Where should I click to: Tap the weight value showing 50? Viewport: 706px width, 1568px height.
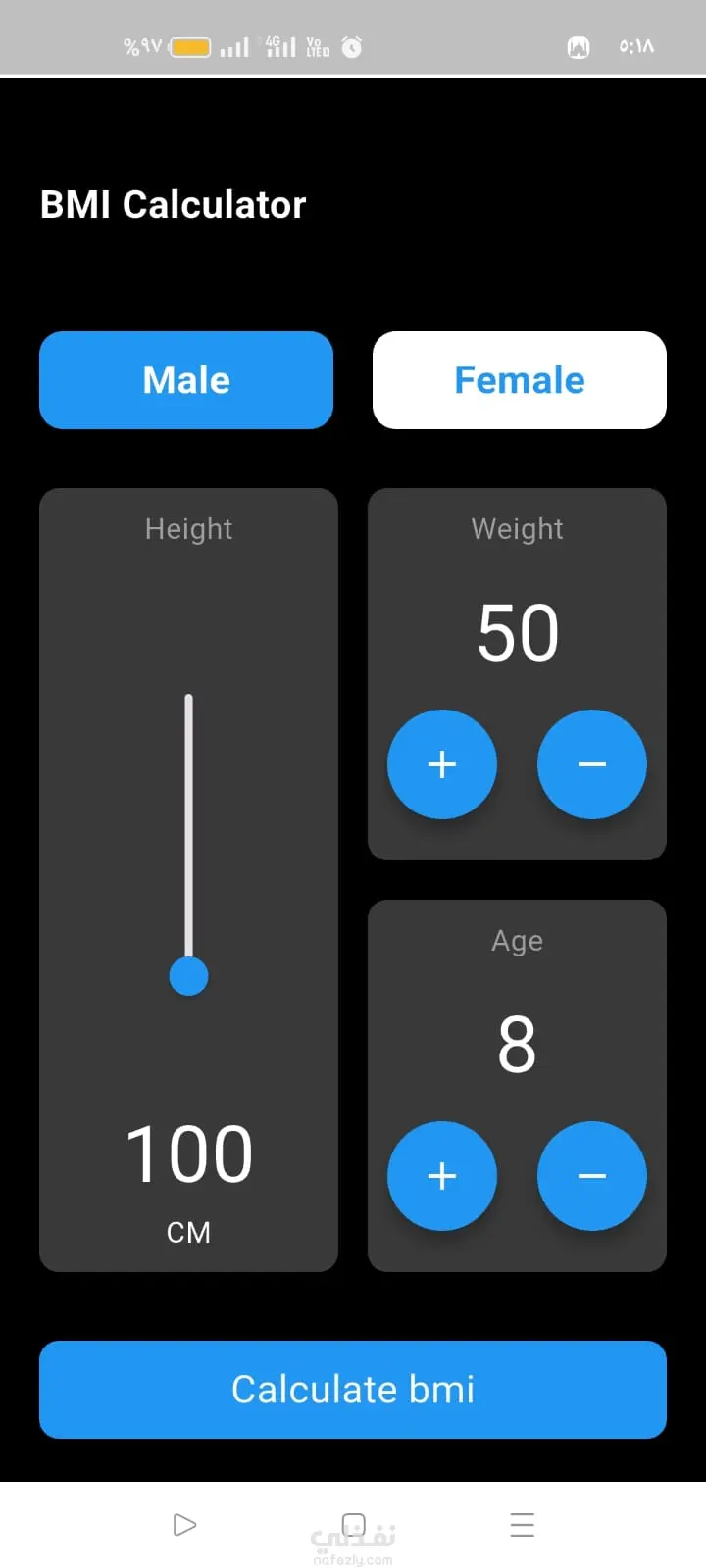517,631
